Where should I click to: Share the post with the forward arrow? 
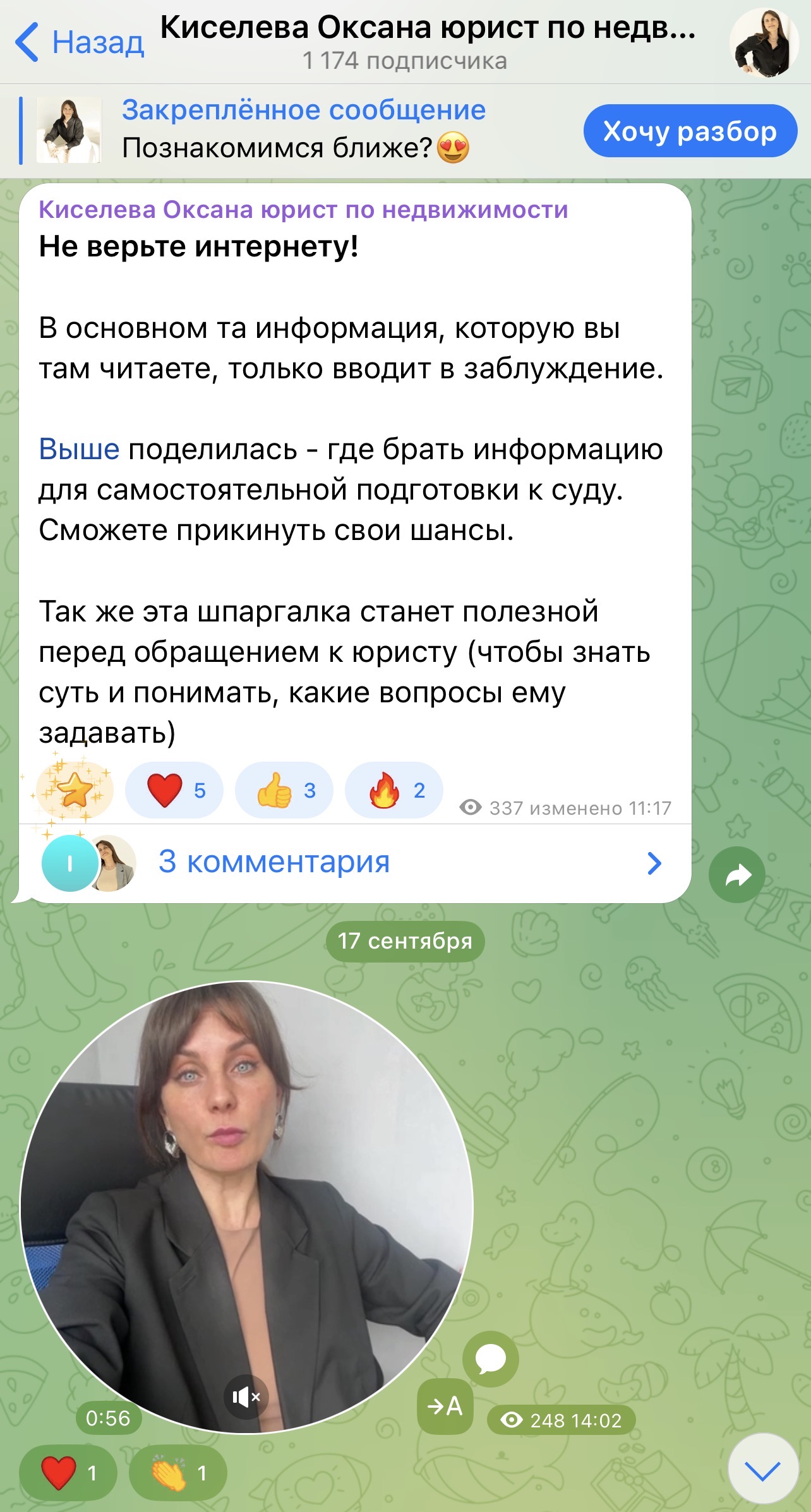[x=736, y=875]
